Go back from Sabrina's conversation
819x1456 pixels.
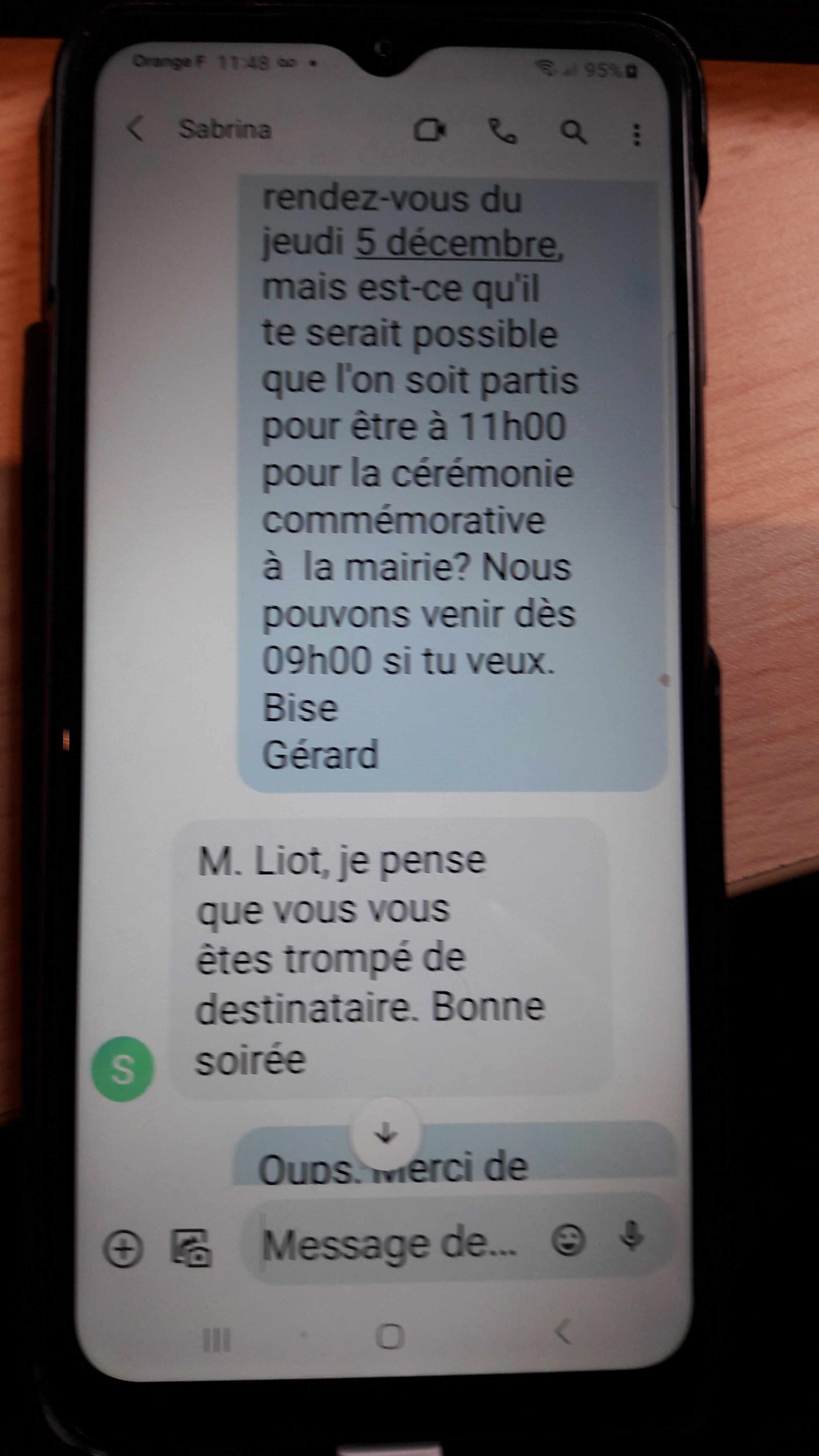[135, 129]
